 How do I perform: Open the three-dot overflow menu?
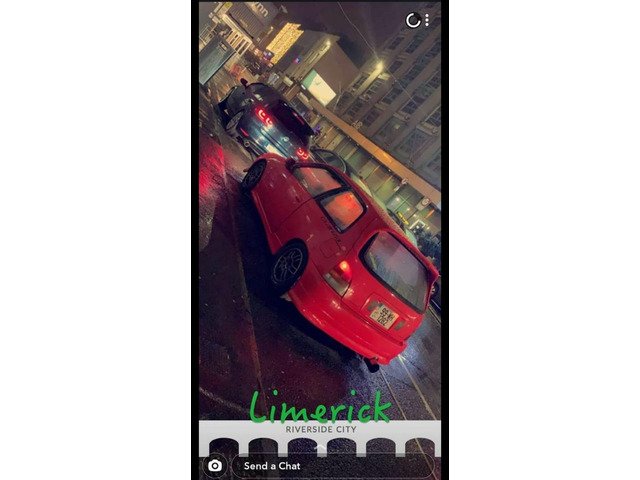[427, 20]
